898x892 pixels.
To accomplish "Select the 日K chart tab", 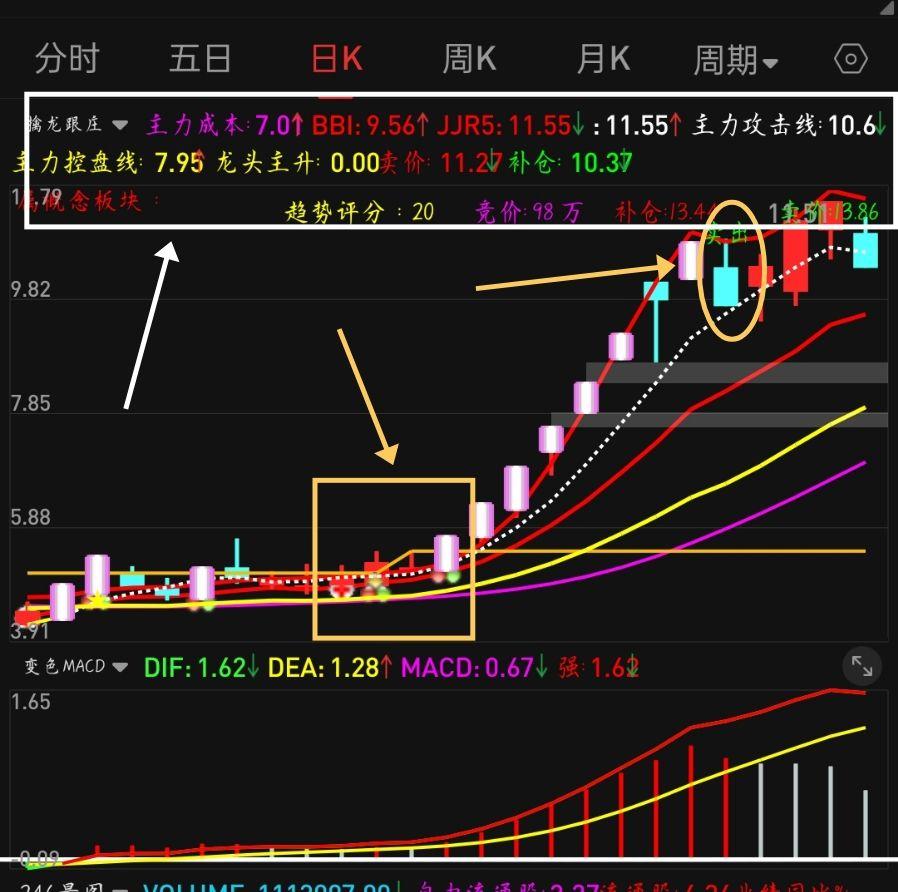I will point(336,59).
